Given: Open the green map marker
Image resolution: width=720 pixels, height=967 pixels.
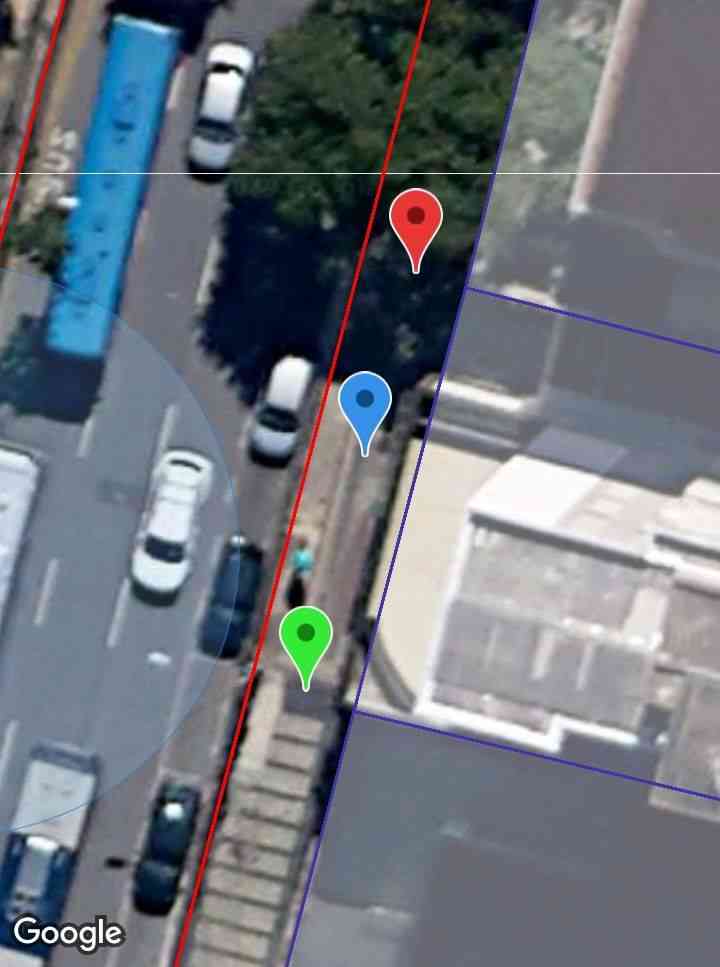Looking at the screenshot, I should [306, 637].
